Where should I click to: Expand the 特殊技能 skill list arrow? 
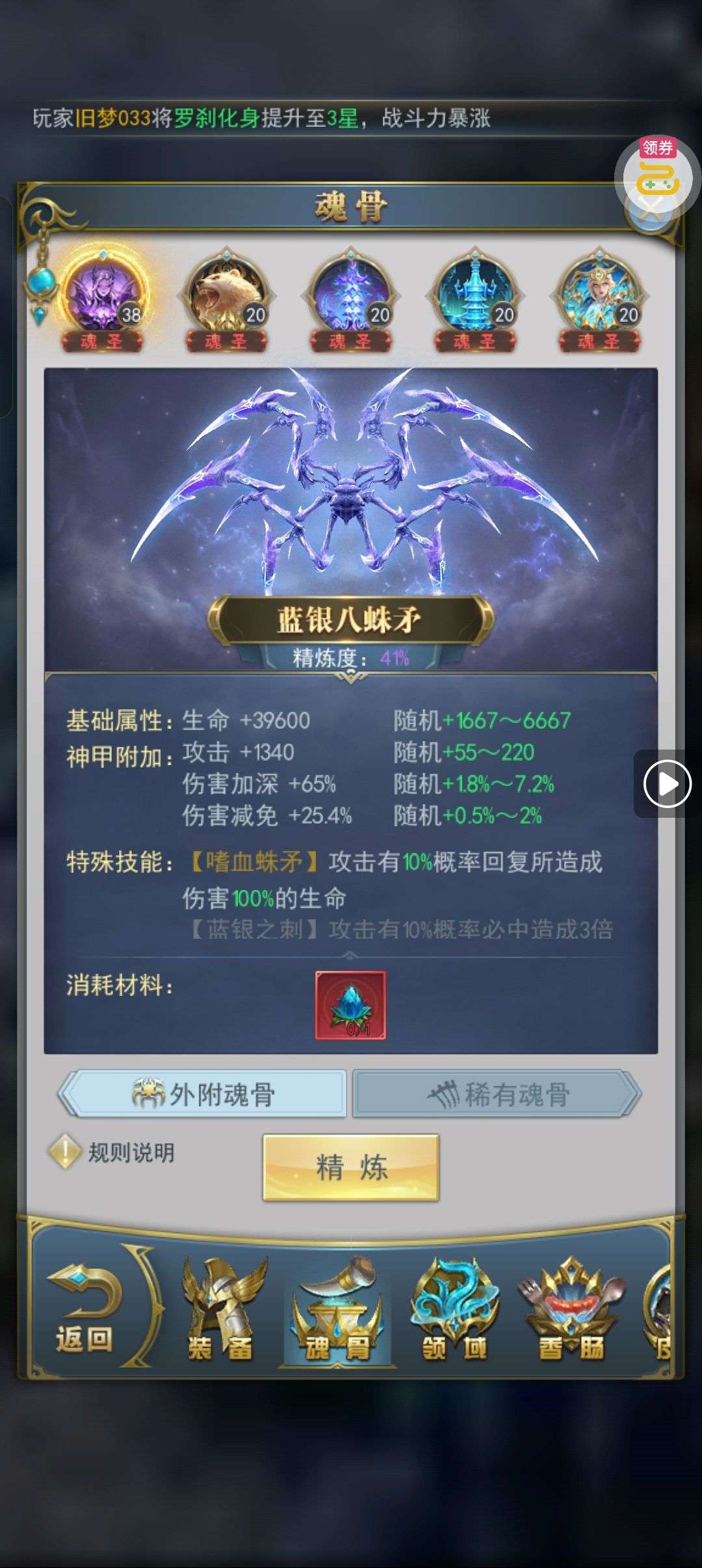350,956
